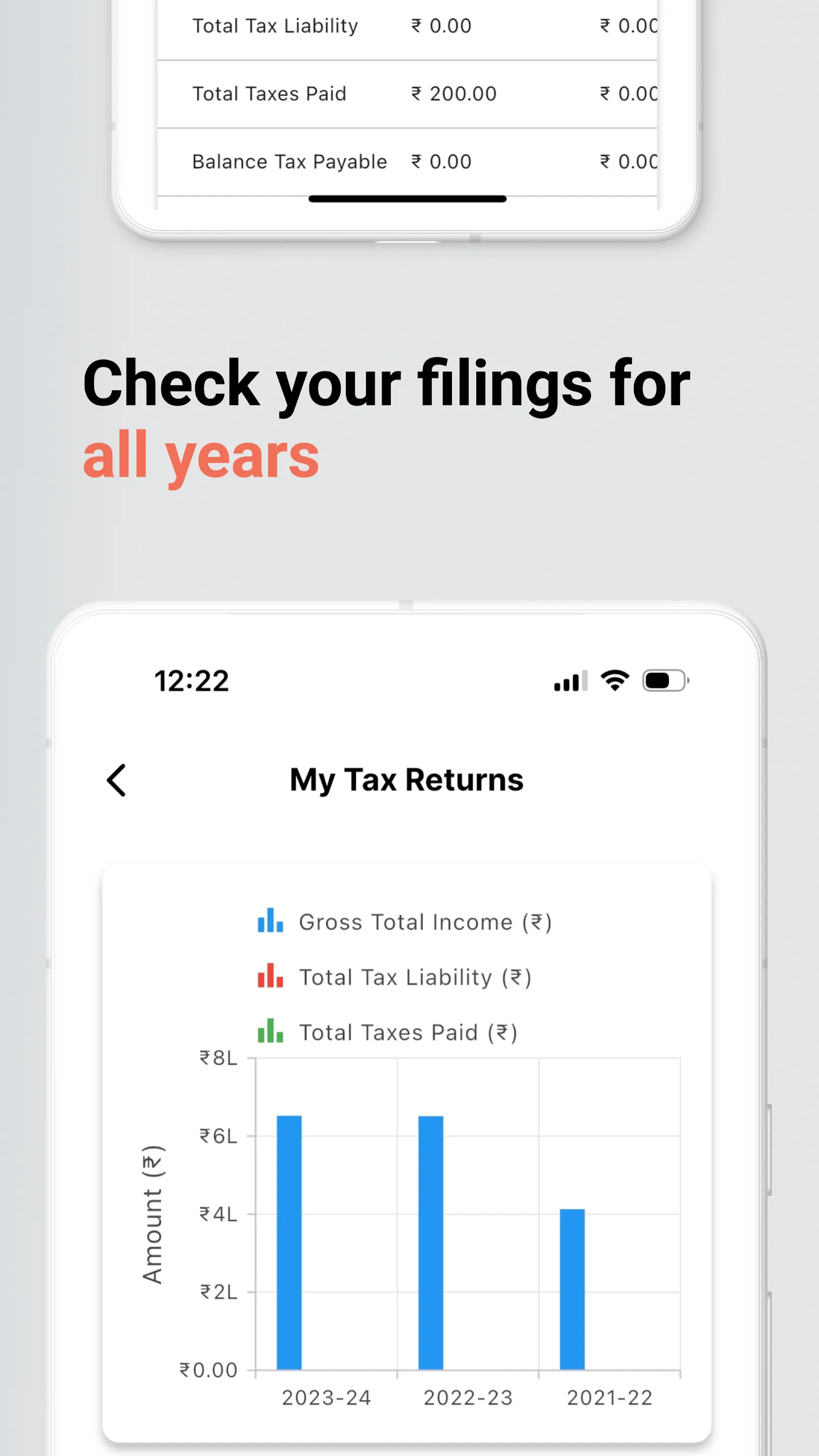Click the battery indicator icon

(x=665, y=680)
